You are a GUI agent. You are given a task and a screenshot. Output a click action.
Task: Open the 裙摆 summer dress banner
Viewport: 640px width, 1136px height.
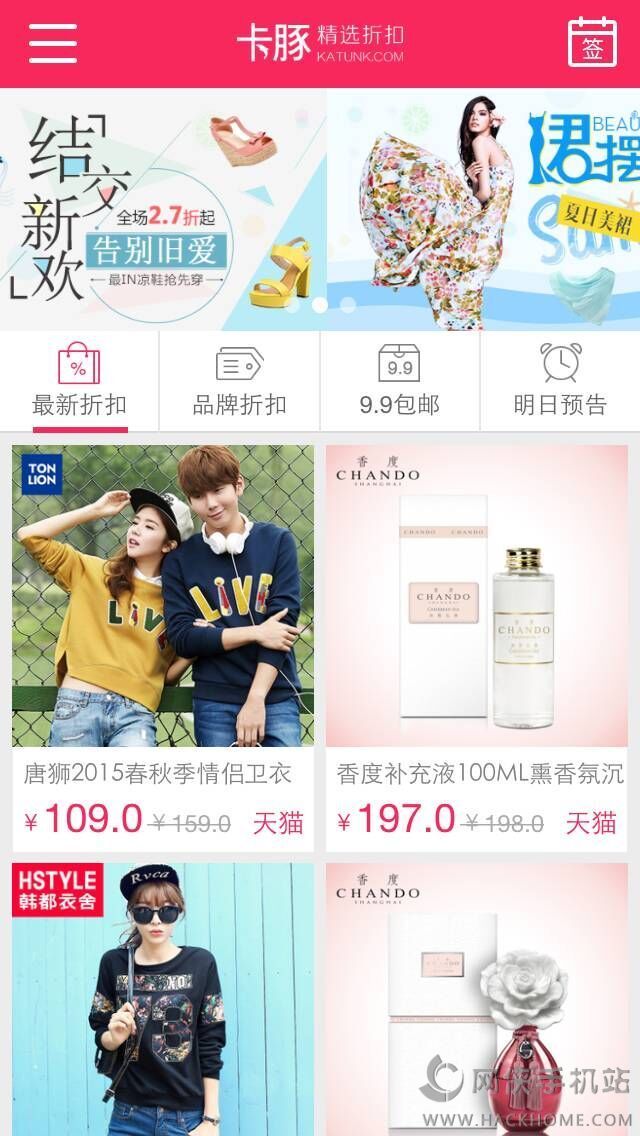click(483, 209)
